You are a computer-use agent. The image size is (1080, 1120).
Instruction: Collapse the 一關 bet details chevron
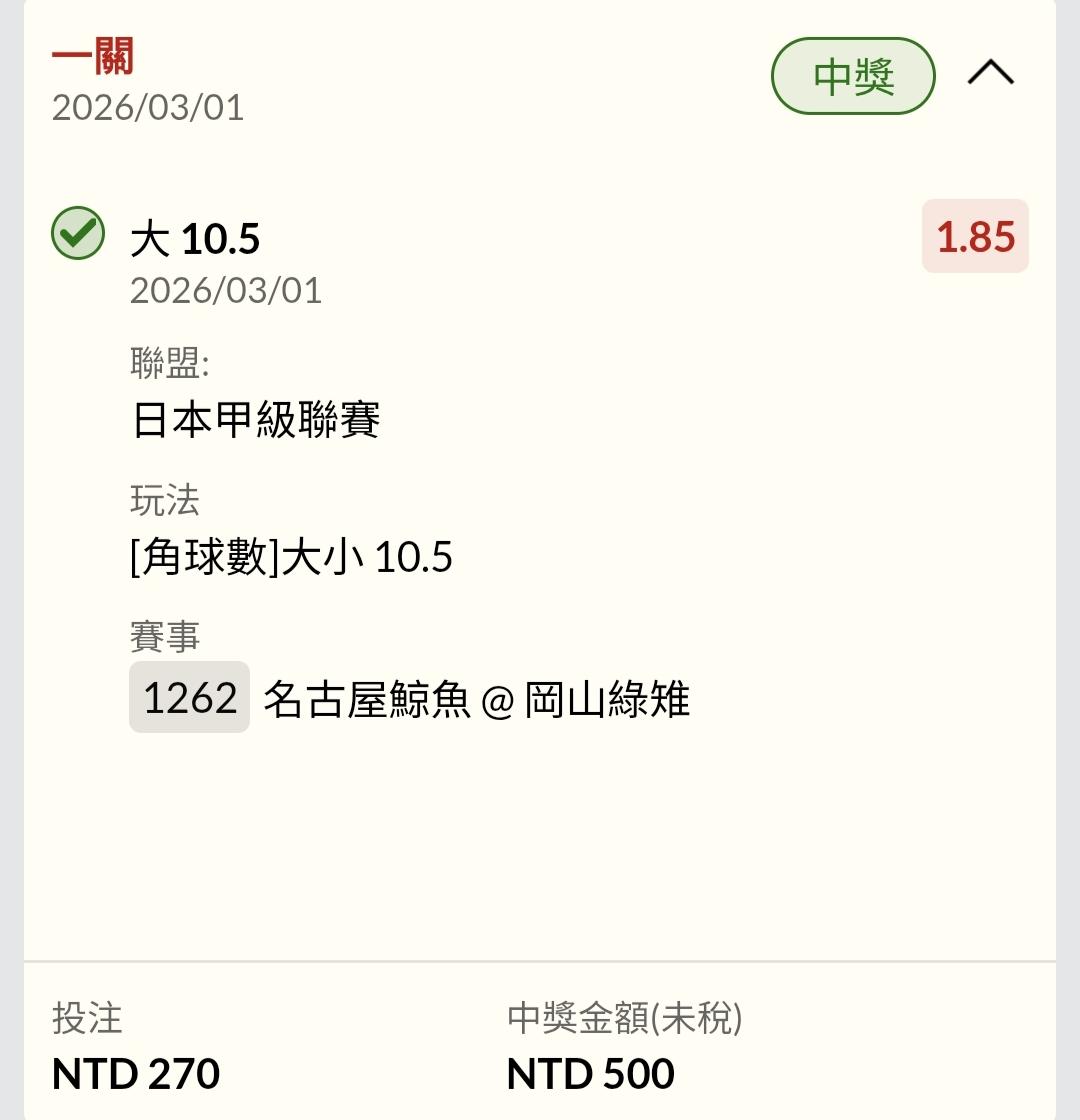[x=990, y=74]
